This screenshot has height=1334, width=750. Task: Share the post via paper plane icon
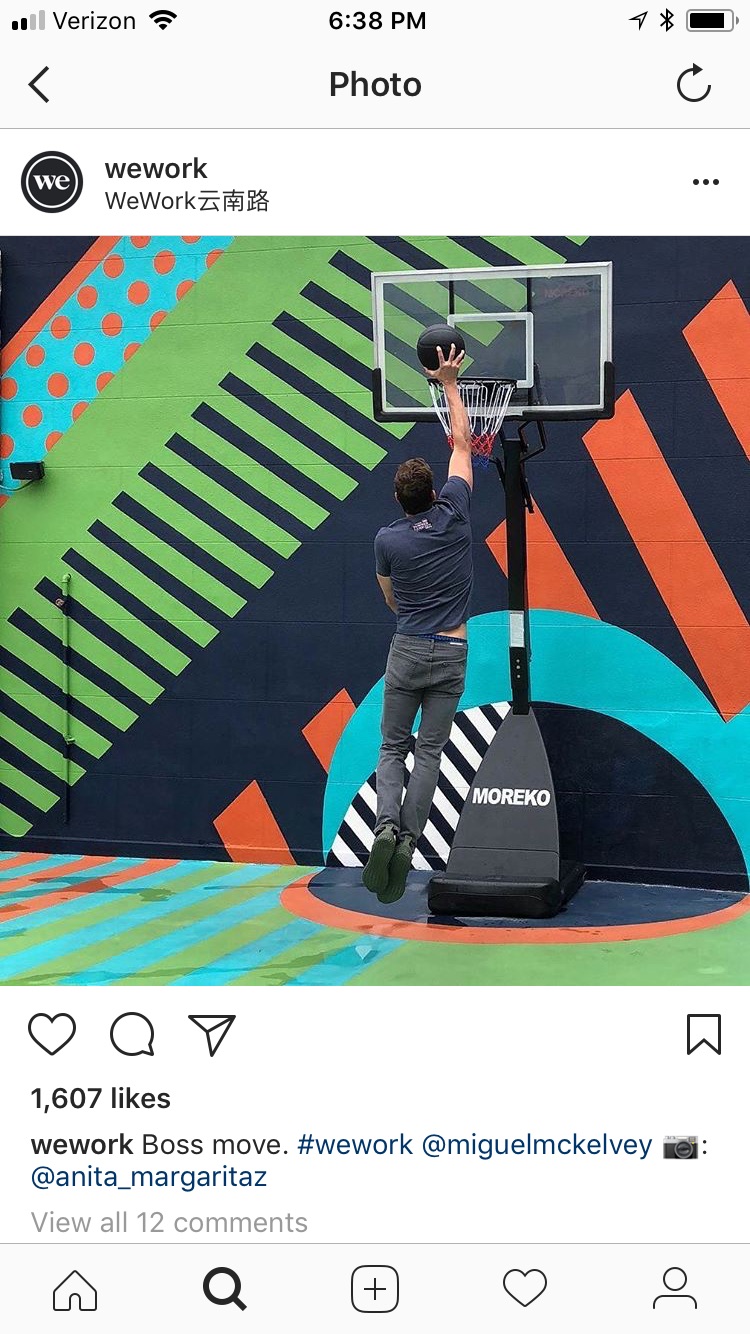coord(212,1035)
